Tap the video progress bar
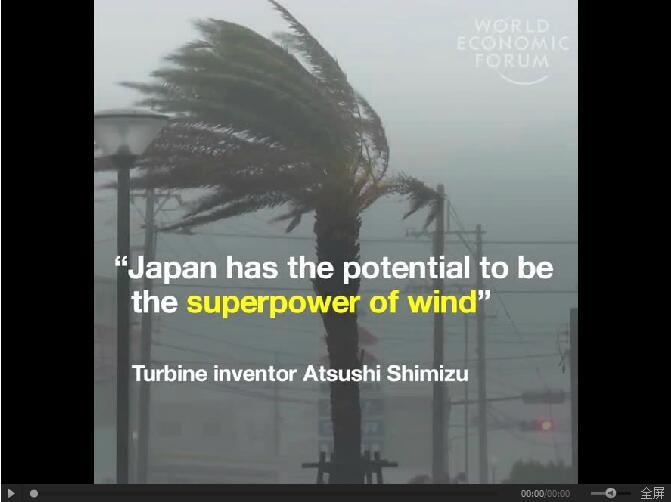 tap(270, 493)
